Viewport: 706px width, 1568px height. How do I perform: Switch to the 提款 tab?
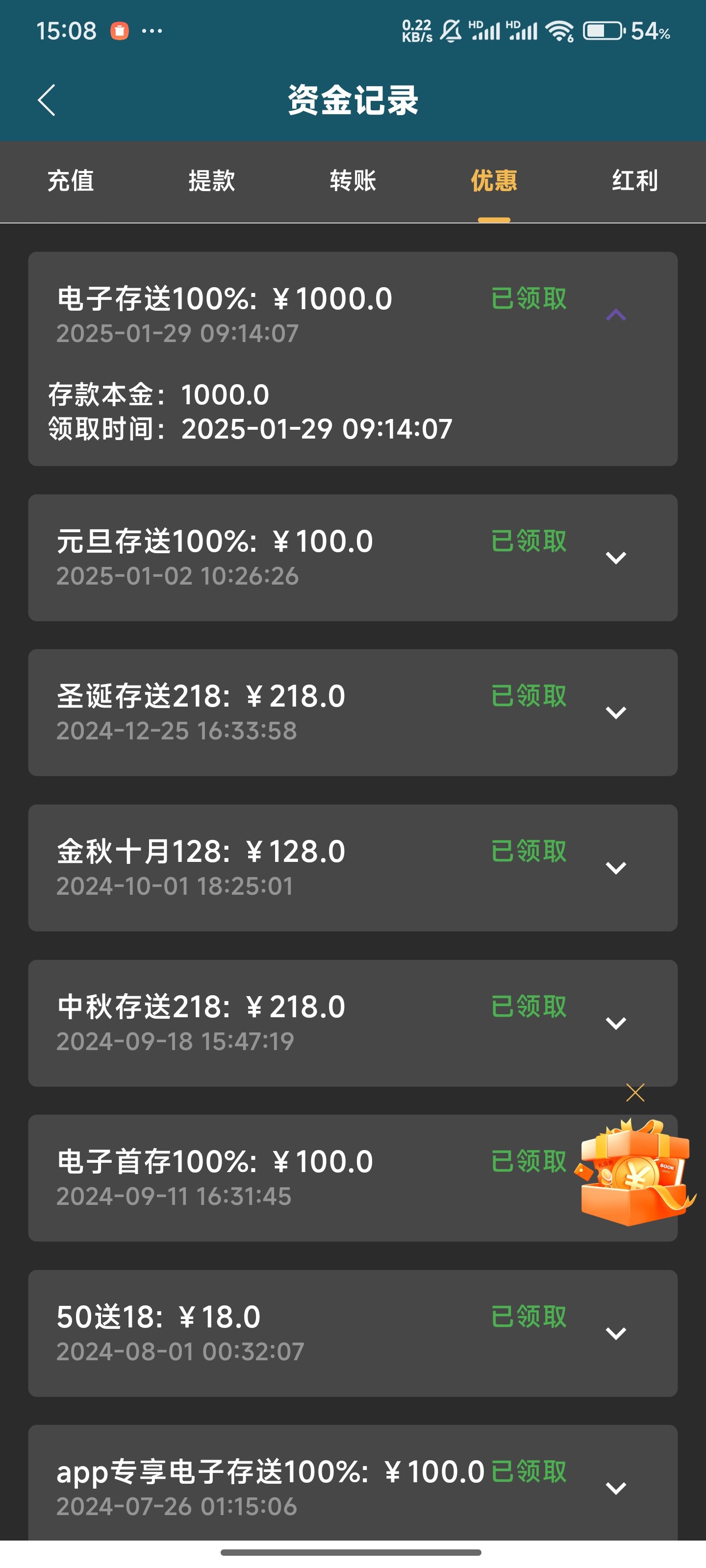pos(211,181)
